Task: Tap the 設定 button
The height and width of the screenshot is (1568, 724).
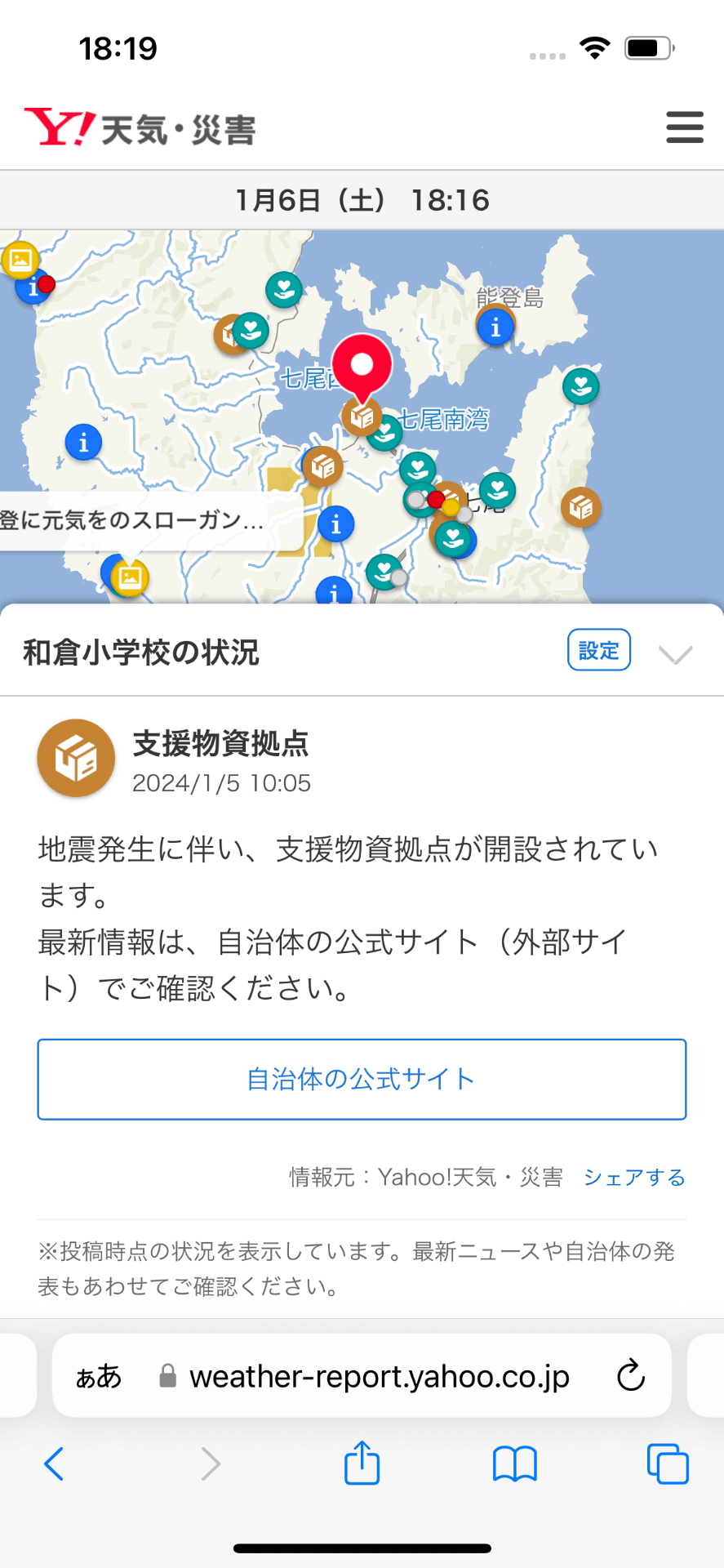Action: pos(599,650)
